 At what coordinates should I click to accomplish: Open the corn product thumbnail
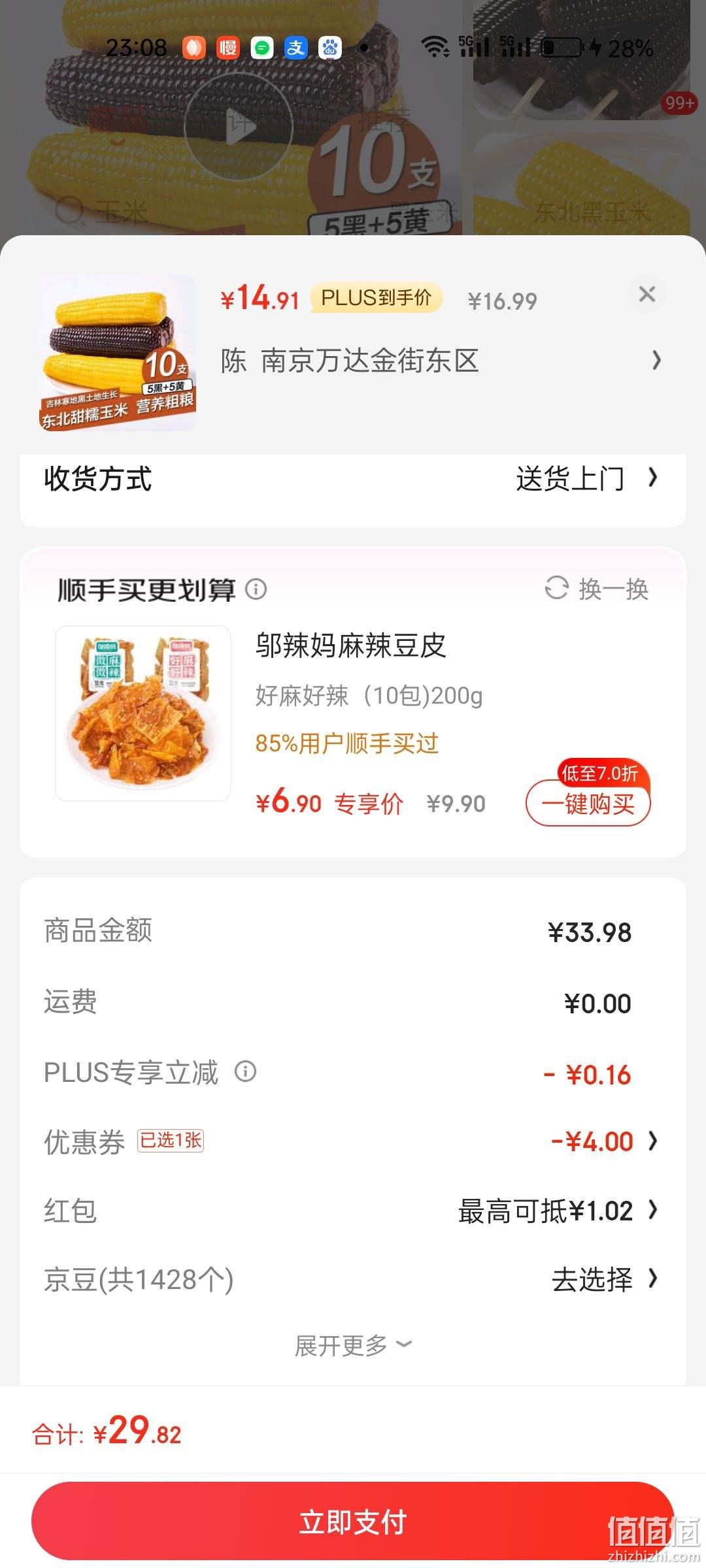[x=118, y=353]
